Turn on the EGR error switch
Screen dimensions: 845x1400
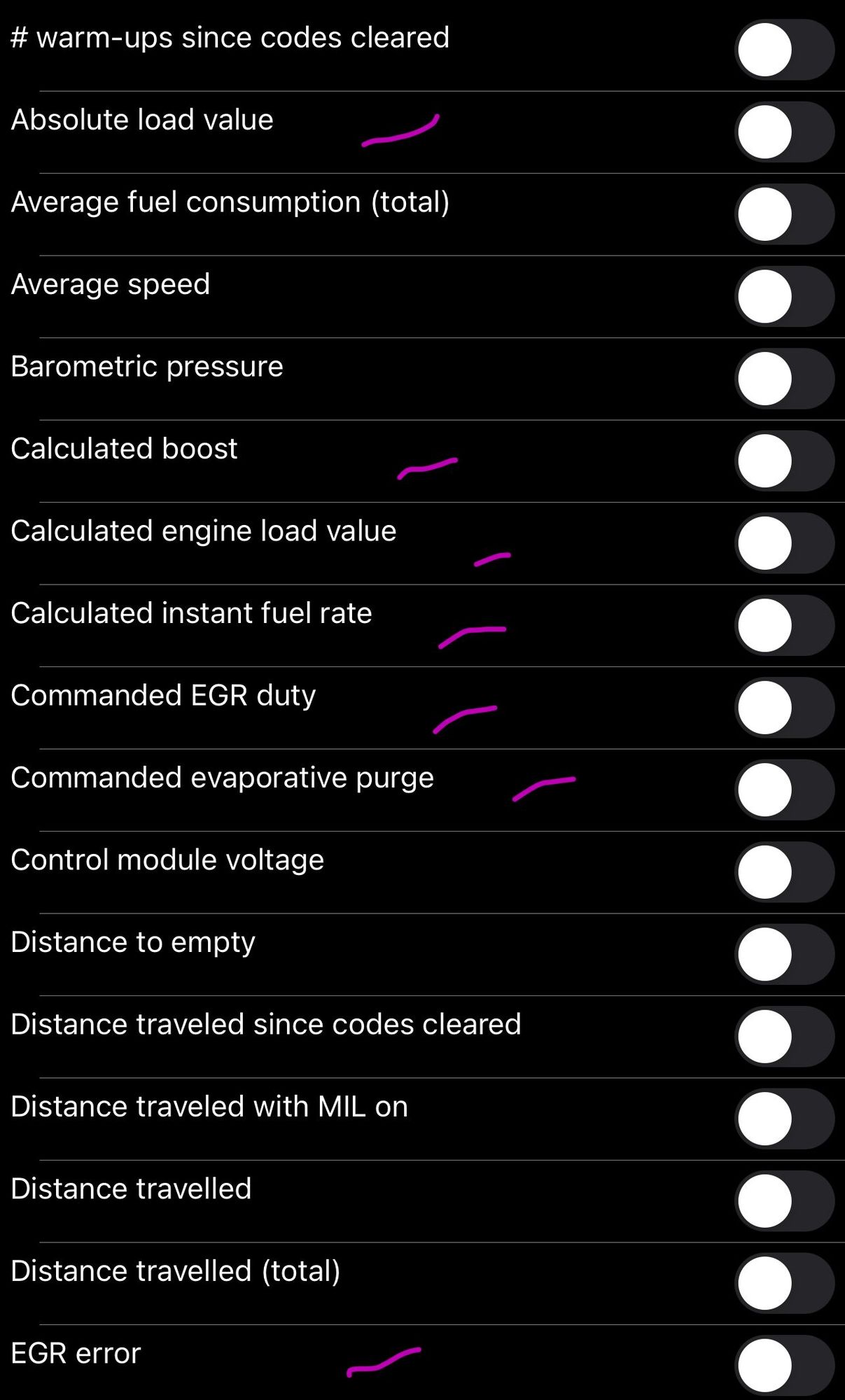point(784,1365)
